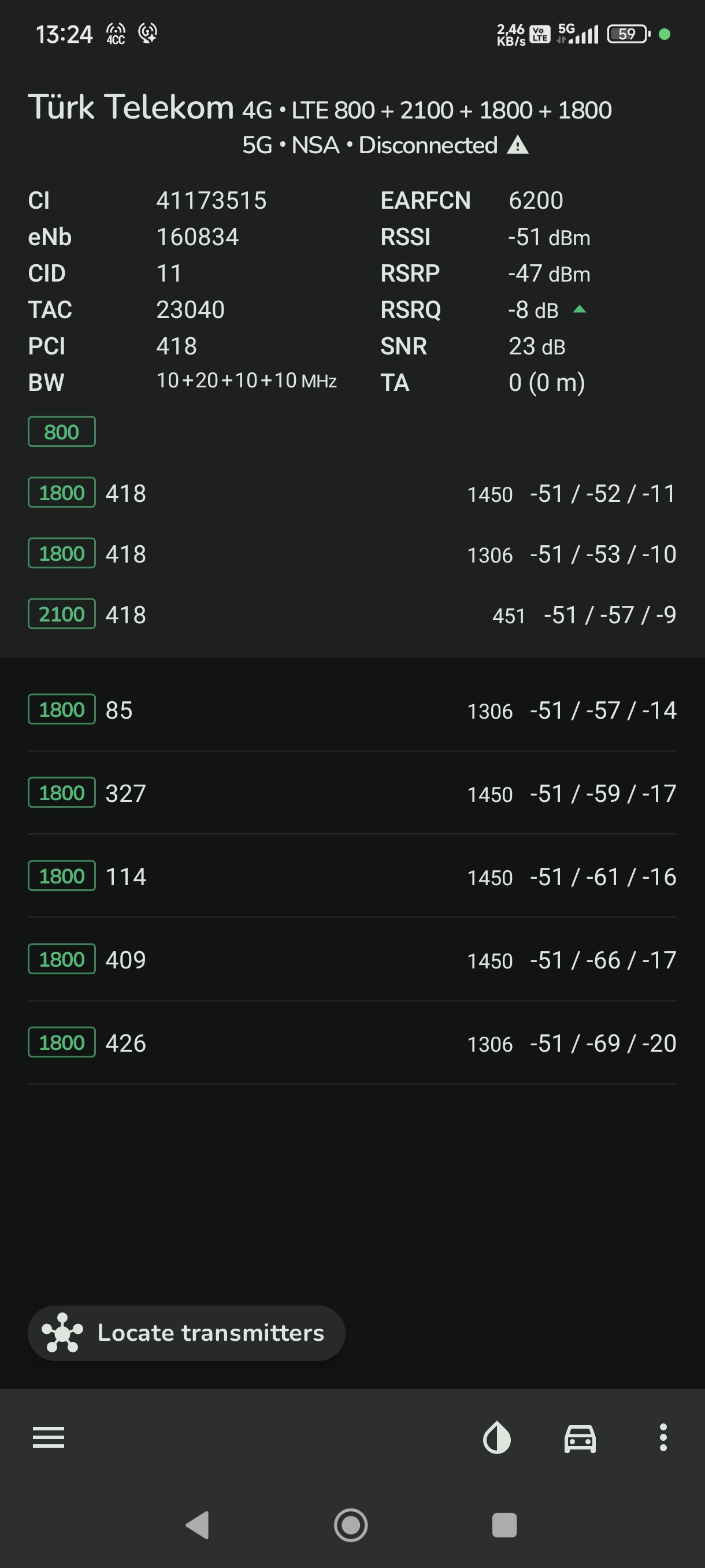View the cell row with PCI 426
The height and width of the screenshot is (1568, 705).
tap(352, 1043)
